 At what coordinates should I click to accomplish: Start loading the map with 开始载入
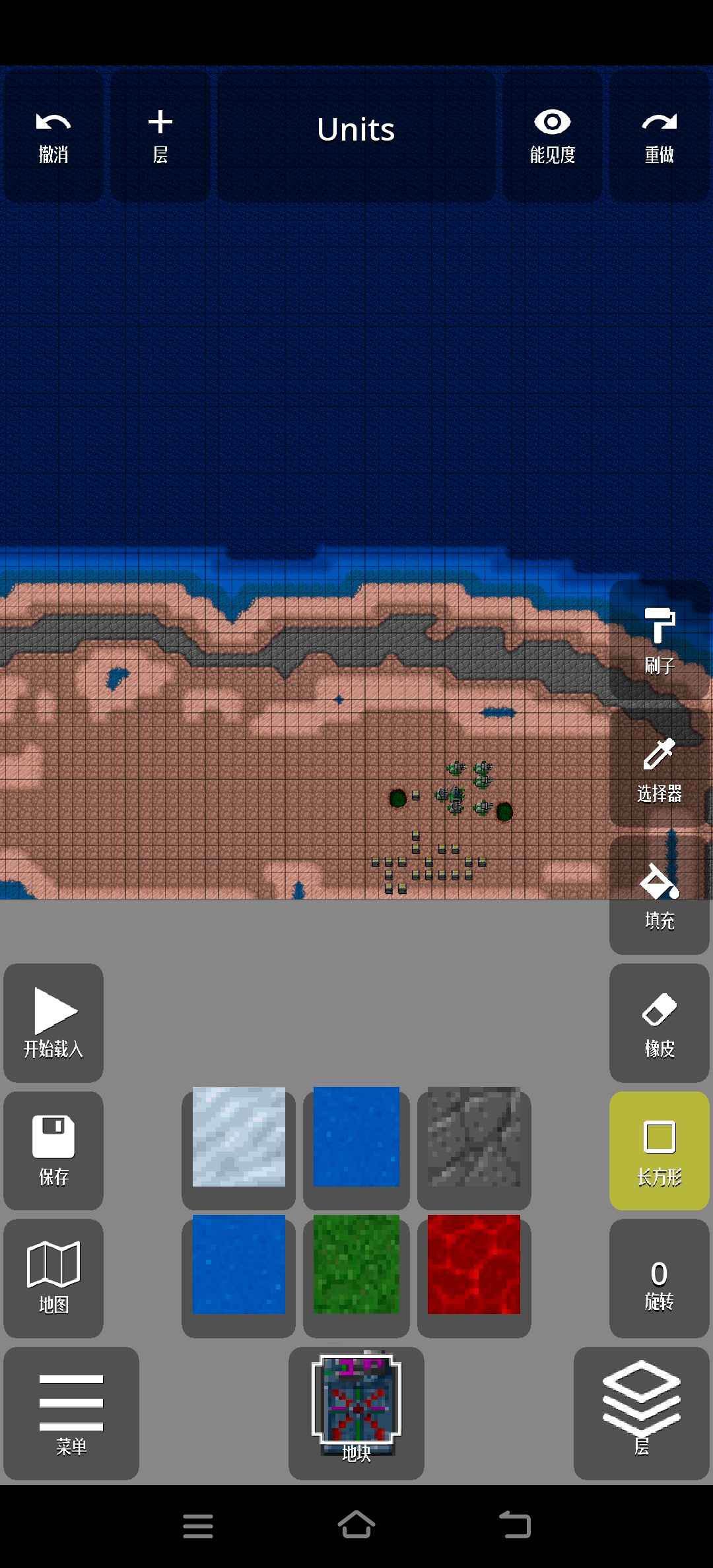pos(53,1023)
